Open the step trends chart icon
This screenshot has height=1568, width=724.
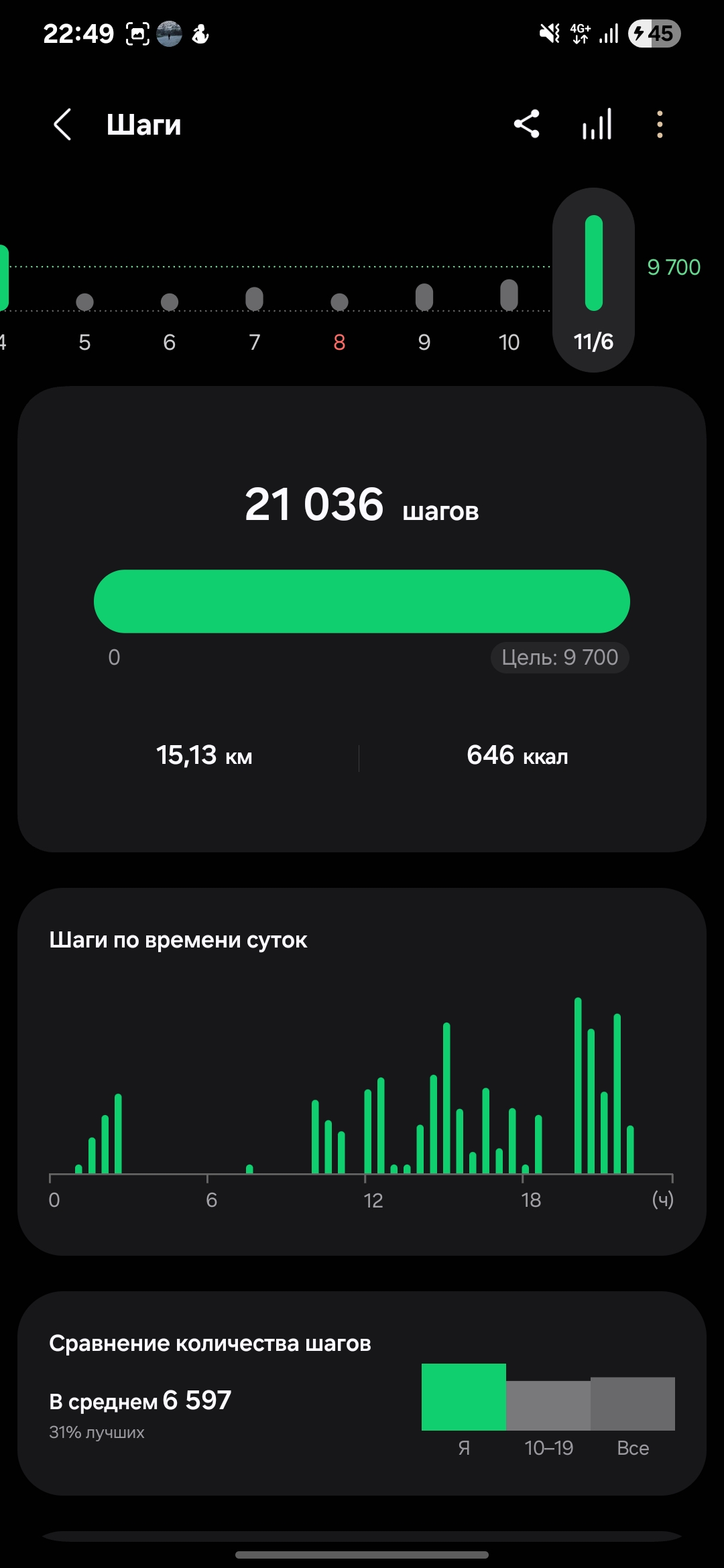(x=597, y=125)
